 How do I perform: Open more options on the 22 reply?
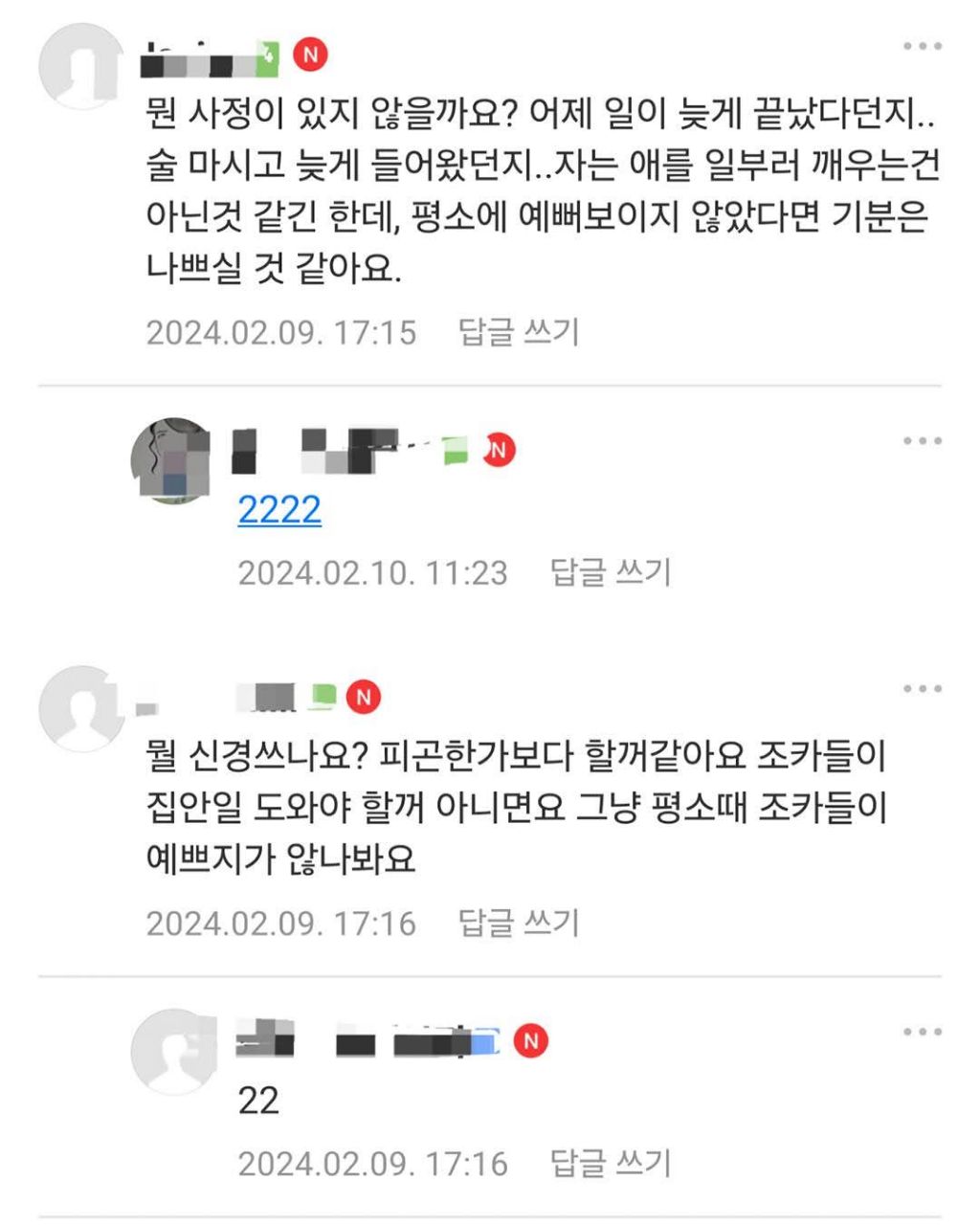tap(923, 1033)
